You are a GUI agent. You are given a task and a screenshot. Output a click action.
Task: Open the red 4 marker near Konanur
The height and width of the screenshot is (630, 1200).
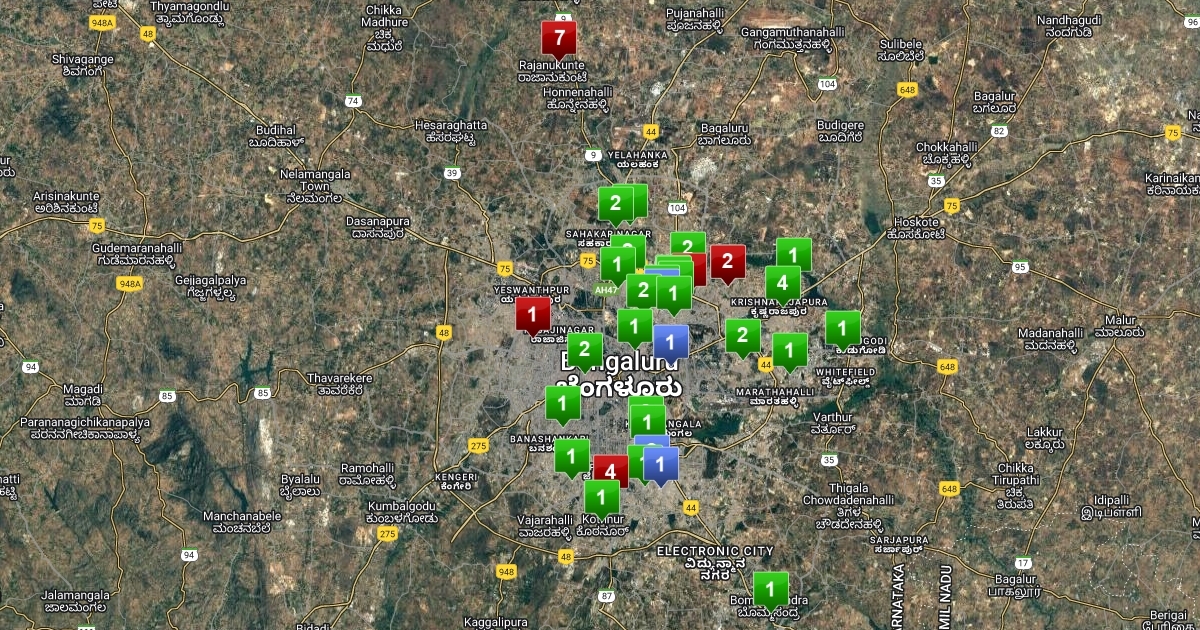609,472
